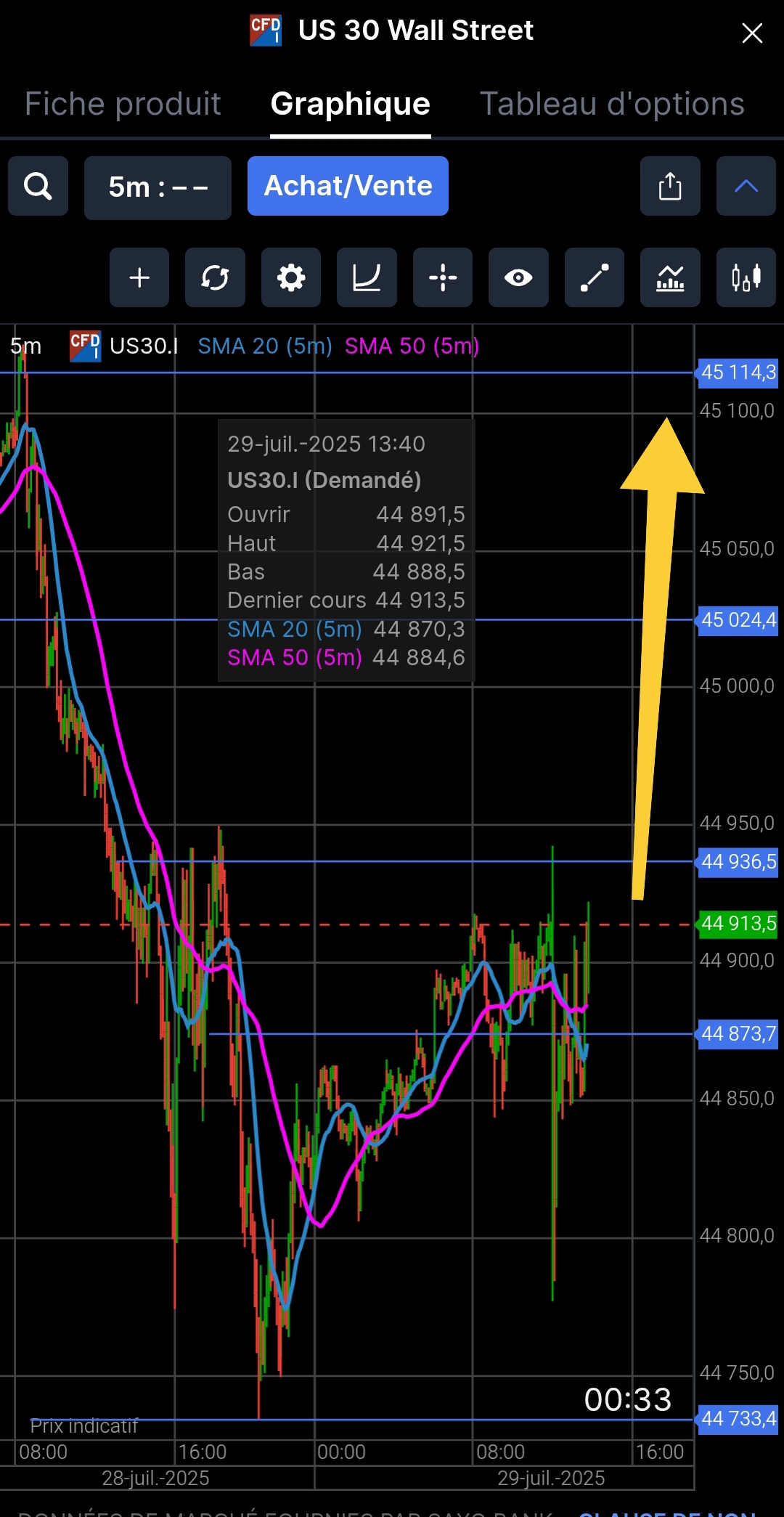Open the 5m timeframe selector

[x=158, y=187]
